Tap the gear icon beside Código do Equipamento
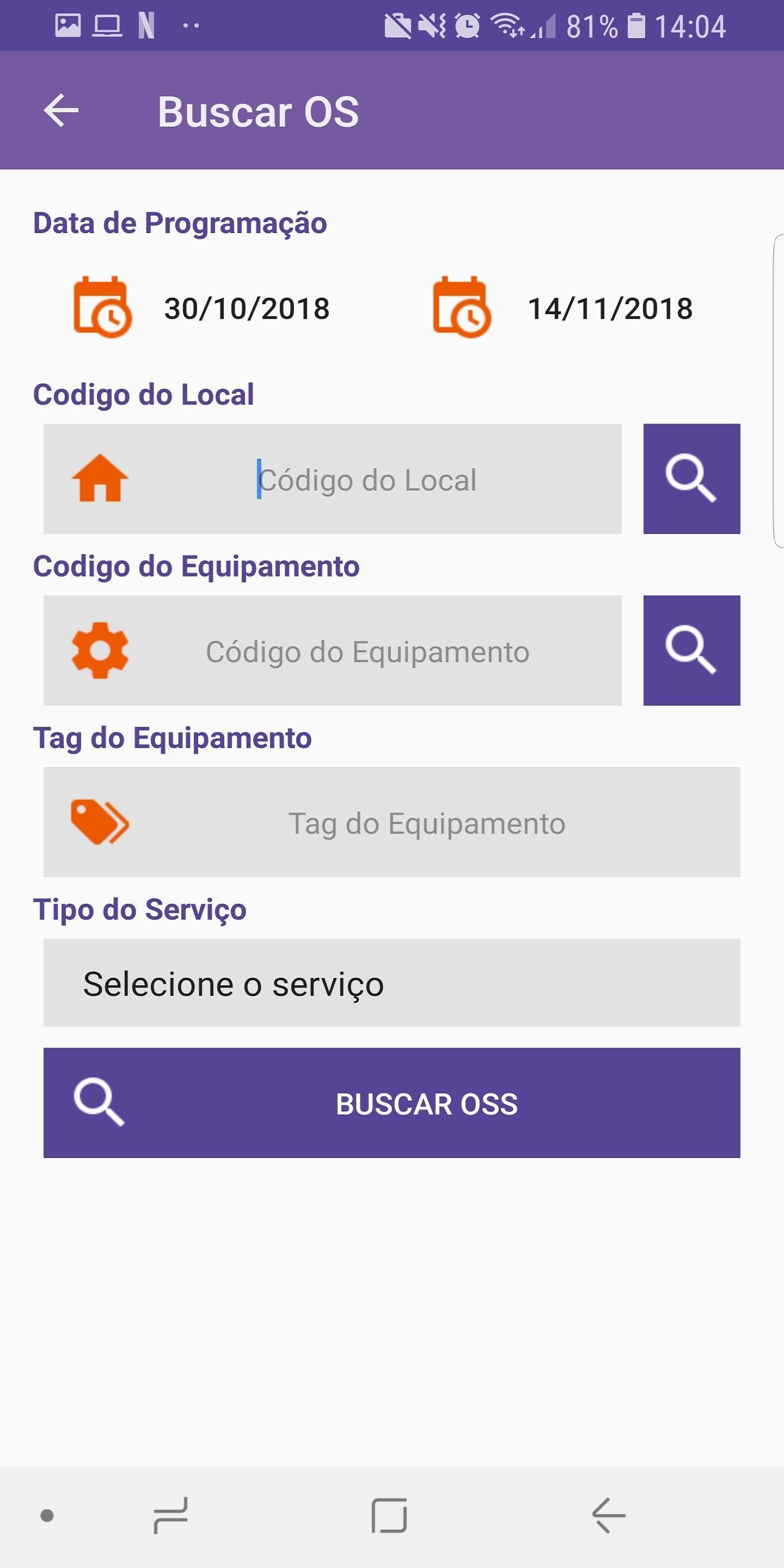 [100, 651]
